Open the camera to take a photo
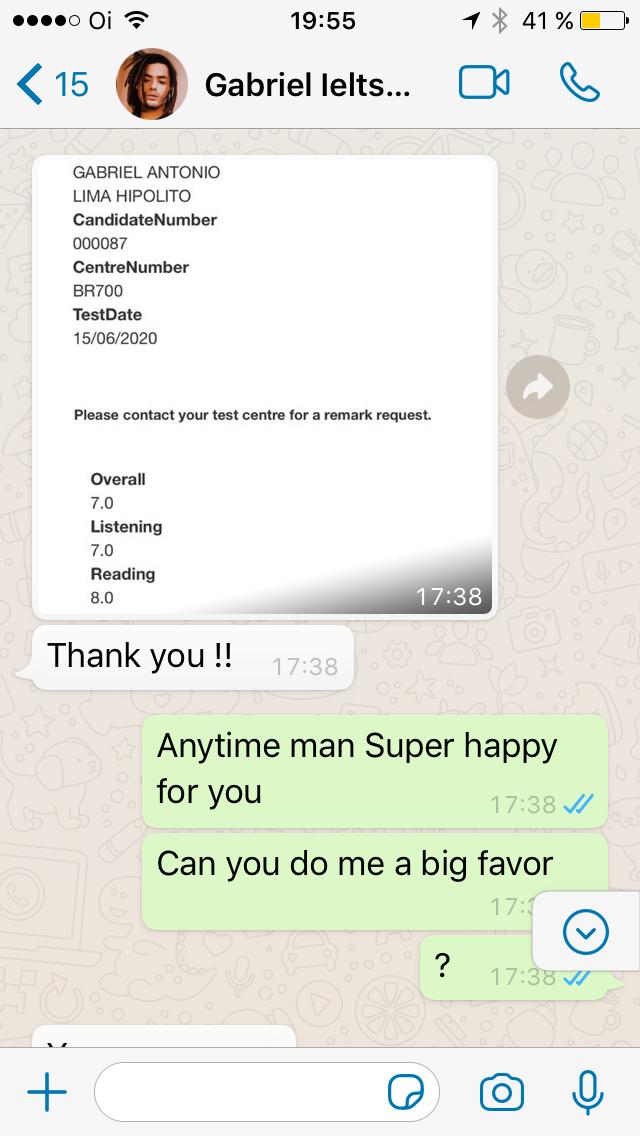 tap(501, 1092)
